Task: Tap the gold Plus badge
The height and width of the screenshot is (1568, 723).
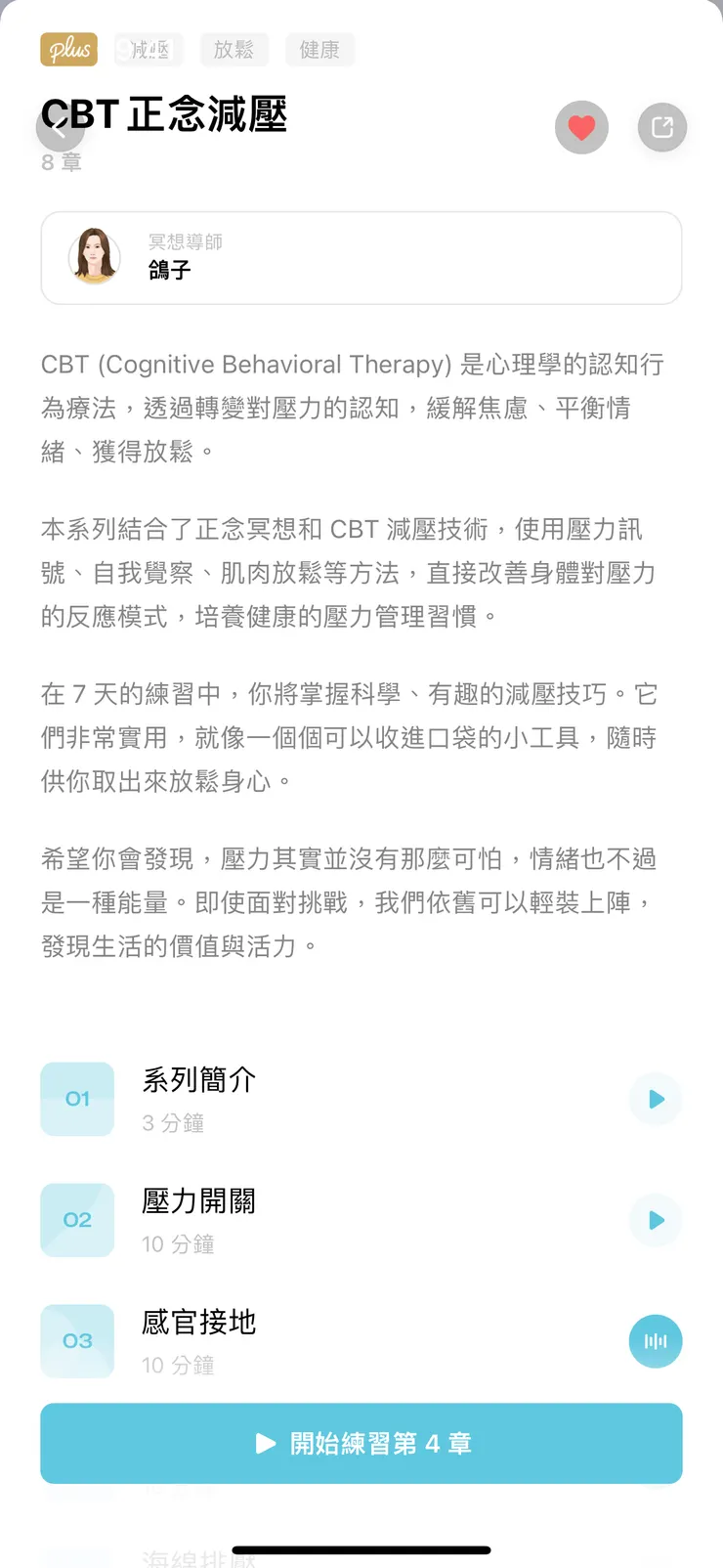Action: click(68, 50)
